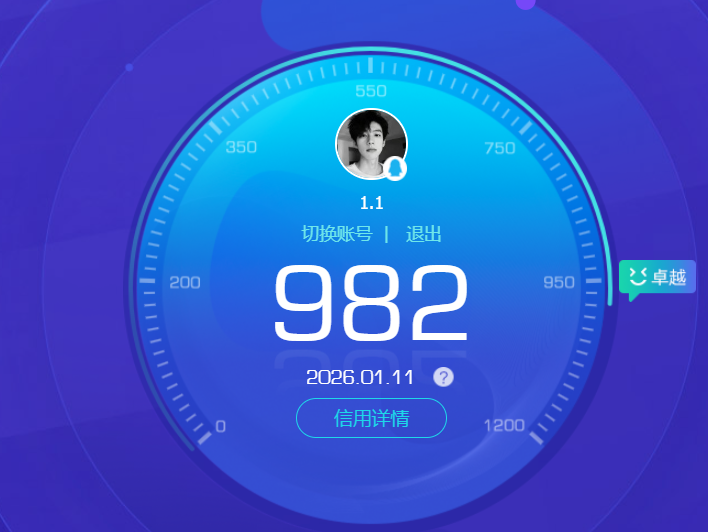Screen dimensions: 708x532
Task: Tap 切换账号 to switch account
Action: [x=337, y=234]
